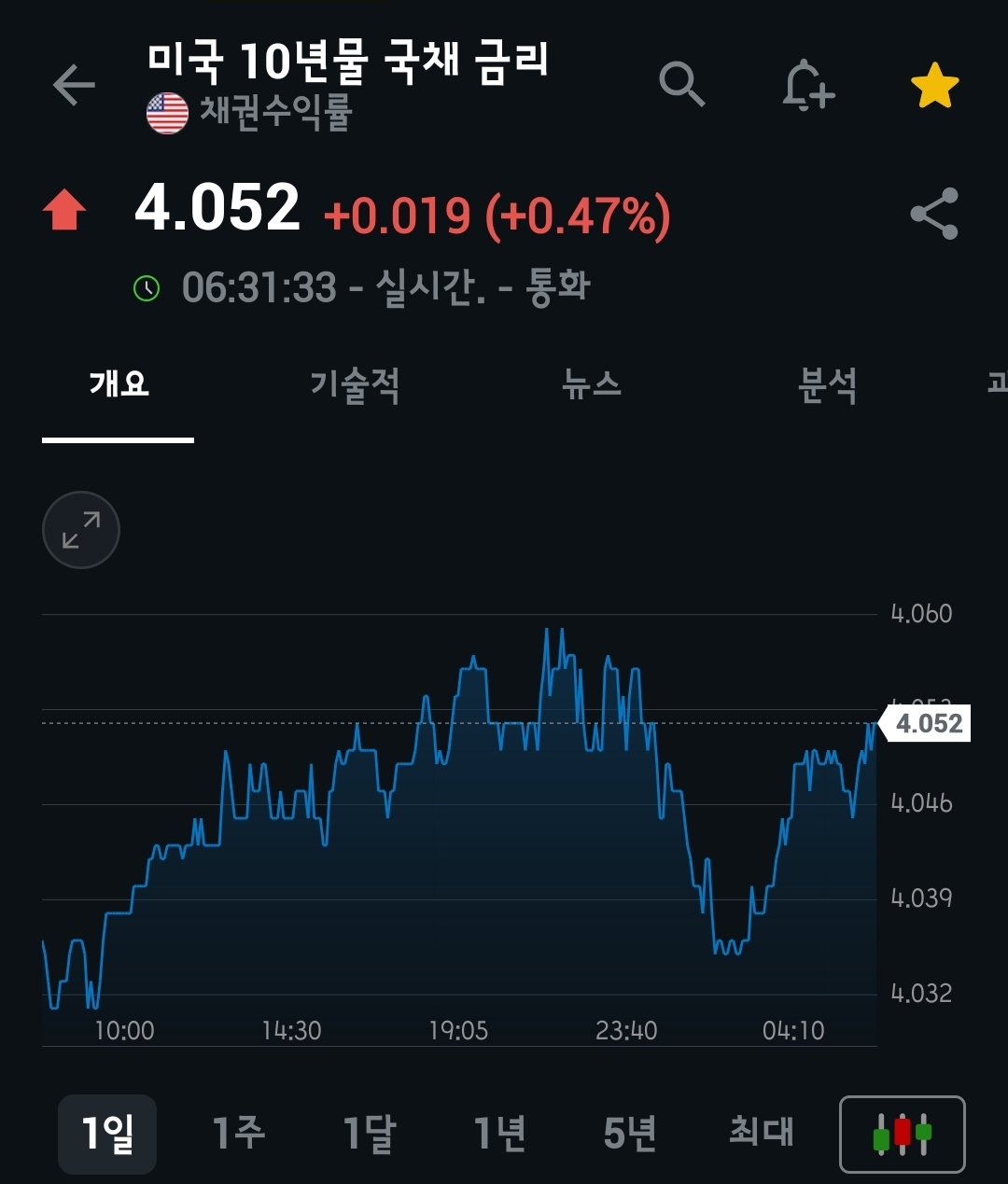
Task: Open the 뉴스 tab
Action: click(x=592, y=384)
